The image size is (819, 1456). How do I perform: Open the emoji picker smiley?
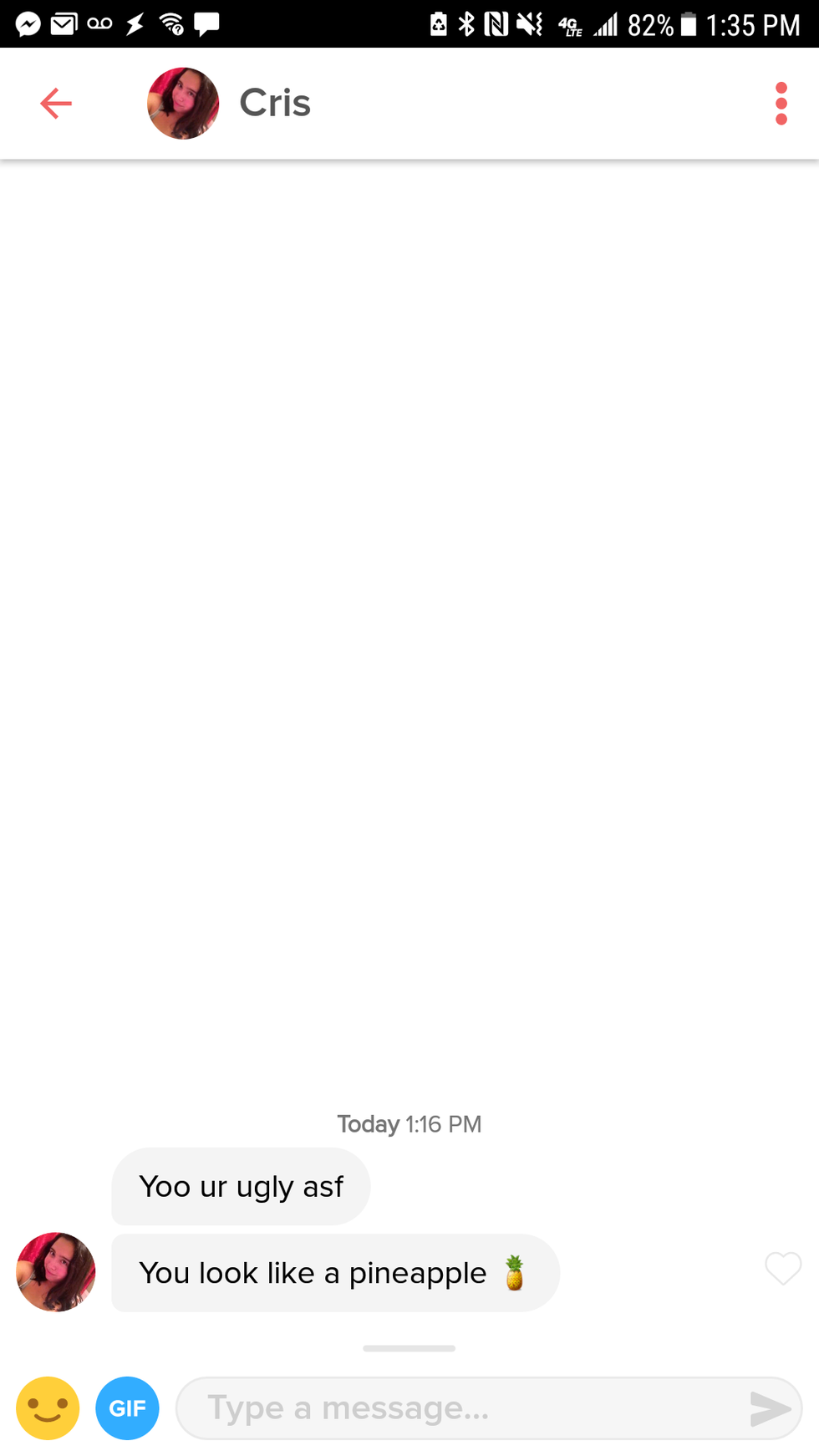48,1408
